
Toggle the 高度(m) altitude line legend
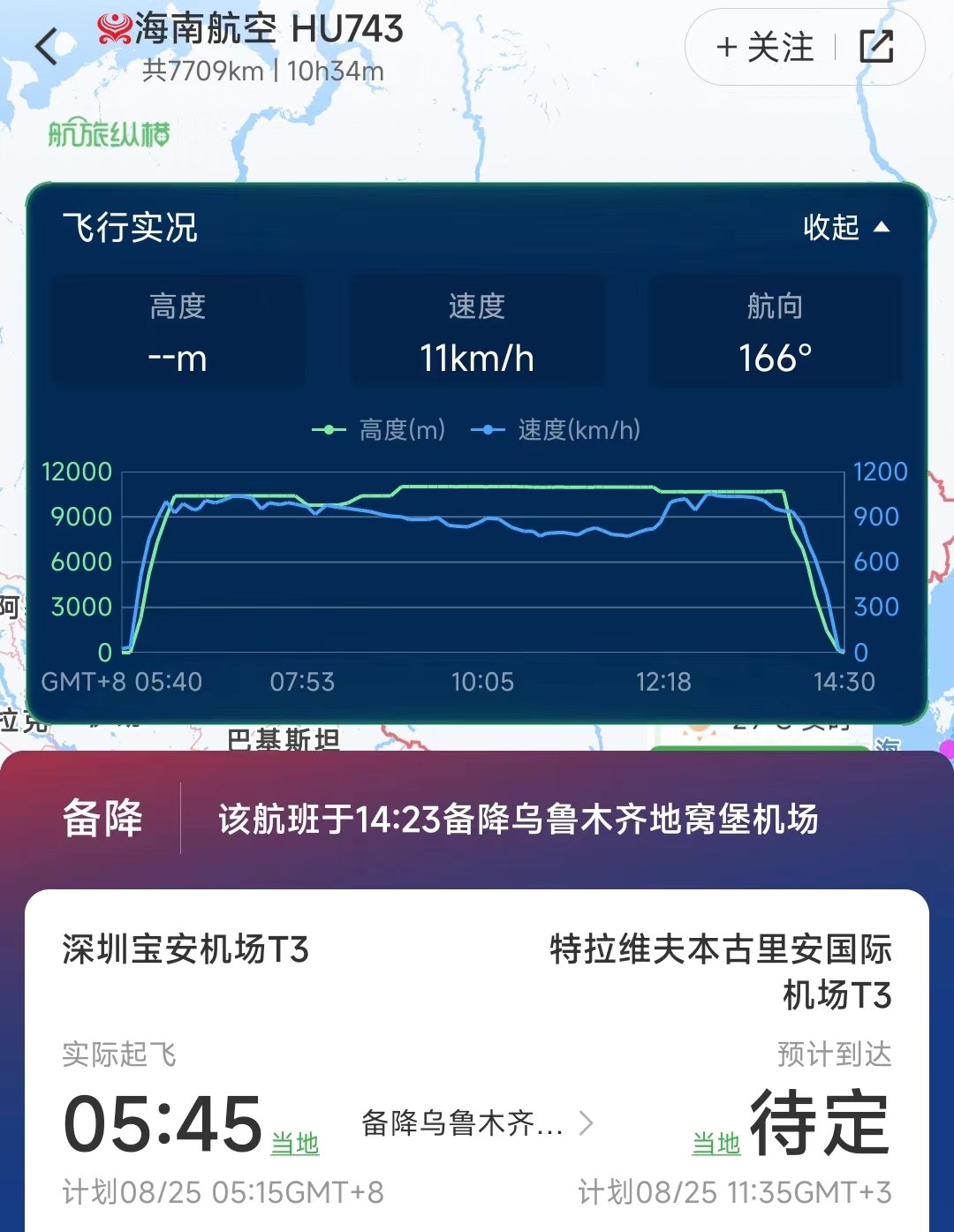click(382, 431)
